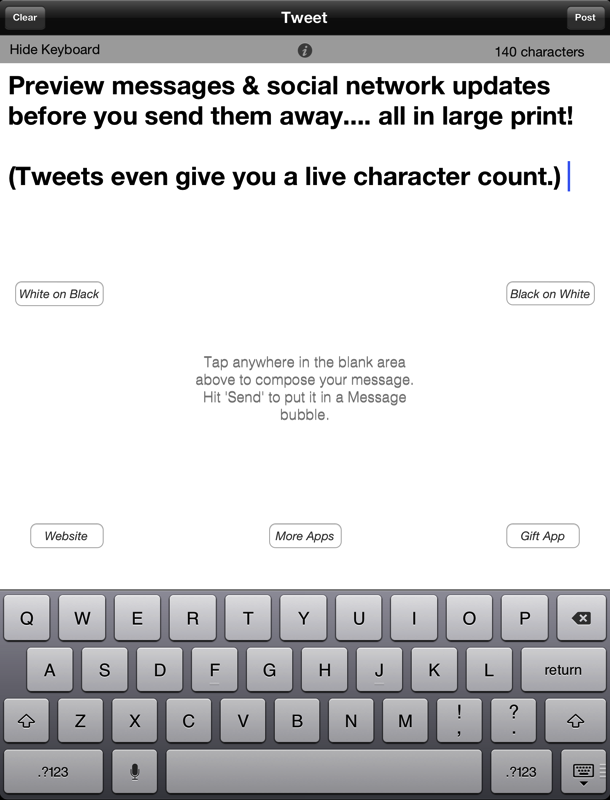Post the tweet
The width and height of the screenshot is (610, 800).
(585, 17)
